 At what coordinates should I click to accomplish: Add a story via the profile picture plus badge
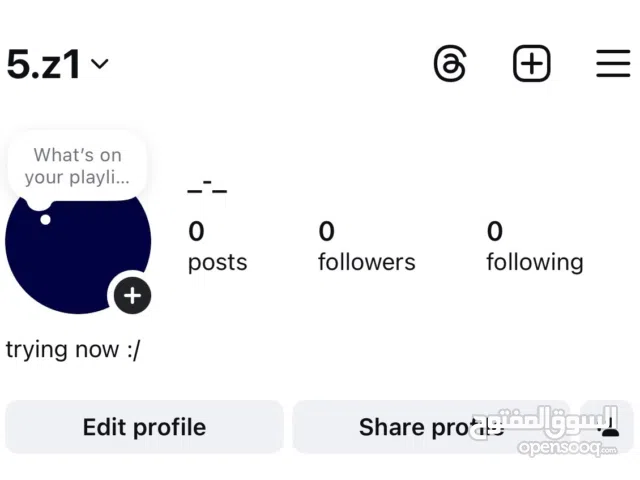132,295
